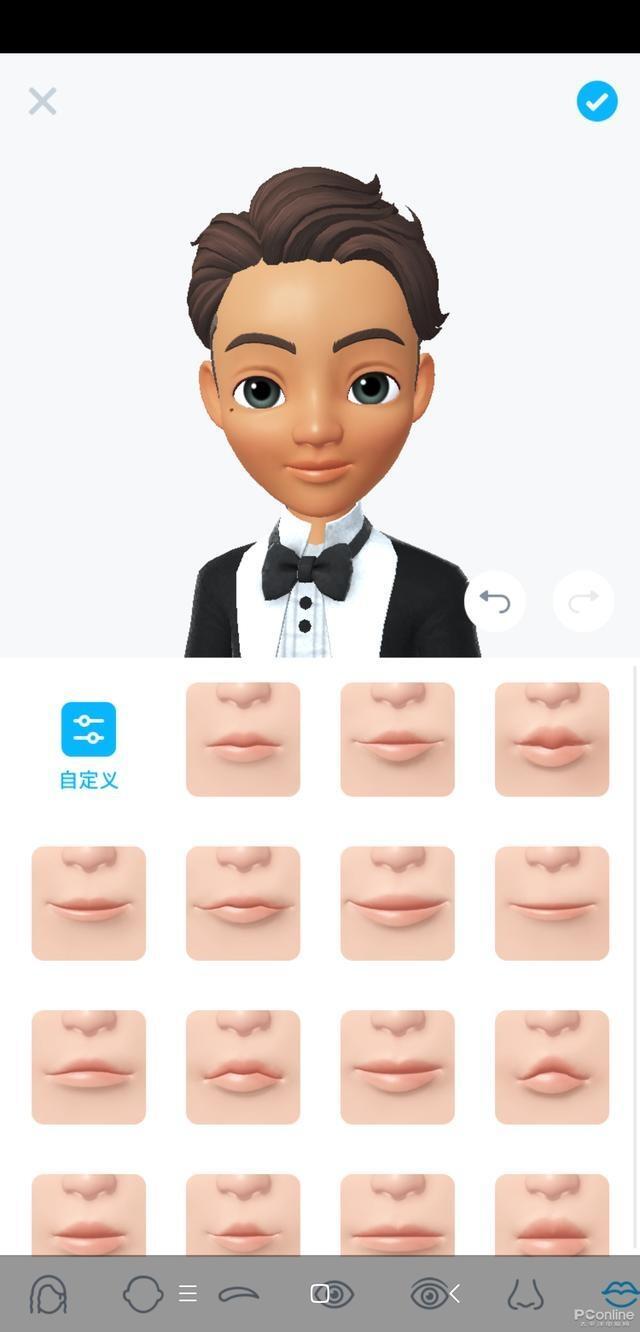
Task: Undo the last avatar change
Action: tap(495, 600)
